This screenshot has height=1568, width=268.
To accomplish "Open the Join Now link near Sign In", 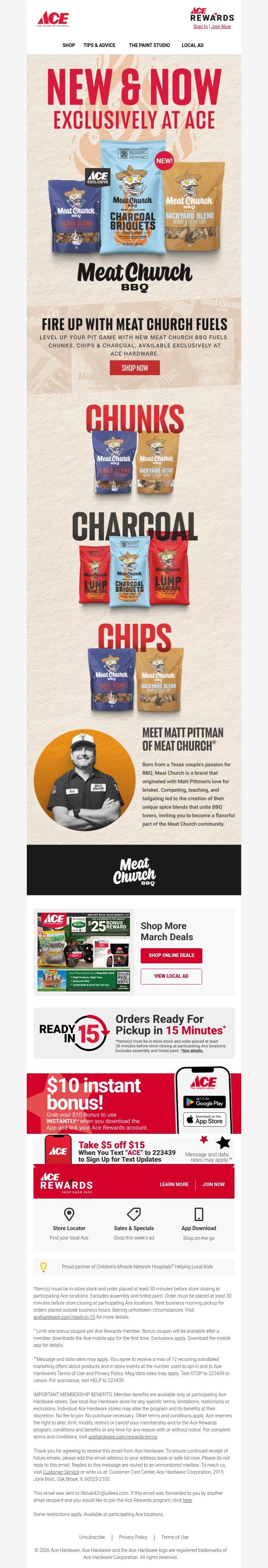I will [221, 27].
